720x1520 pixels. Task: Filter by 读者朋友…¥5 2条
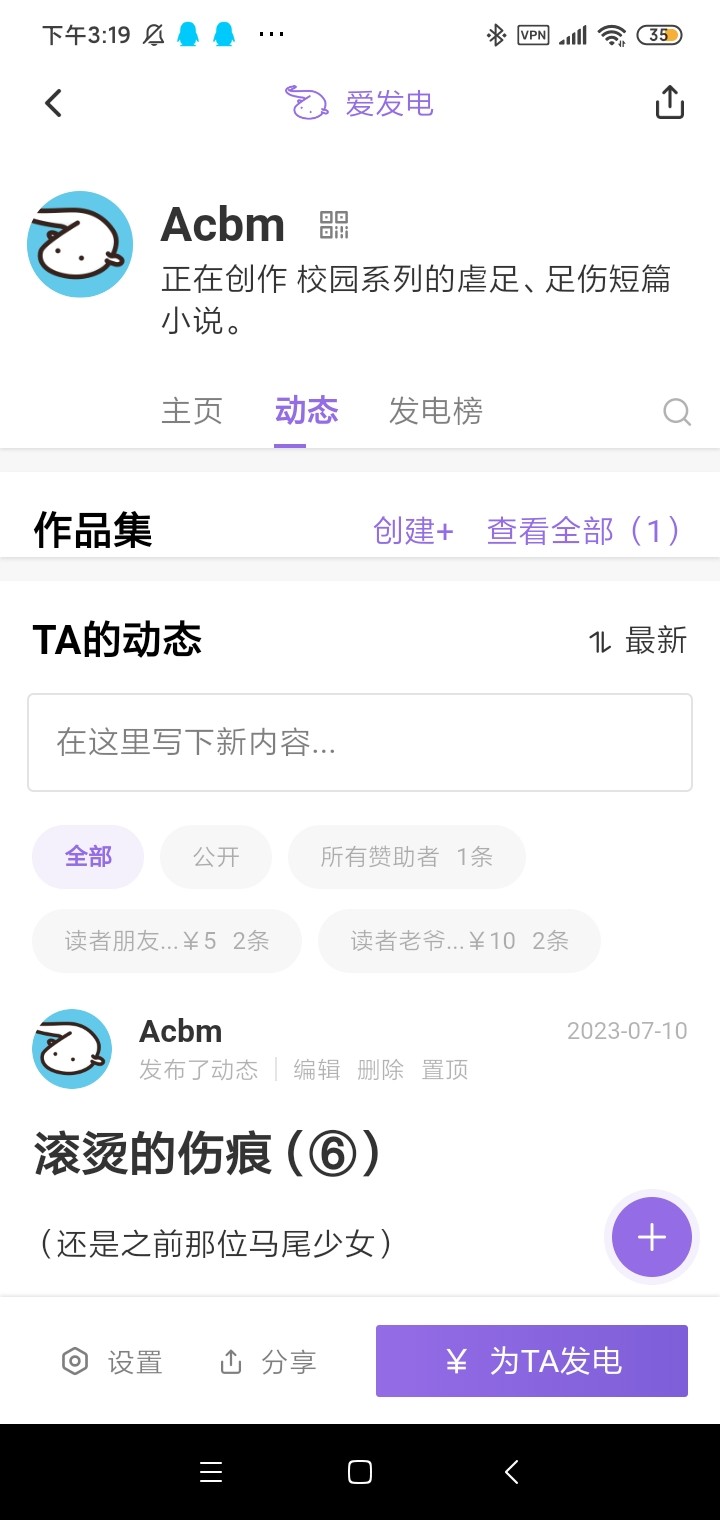coord(167,941)
